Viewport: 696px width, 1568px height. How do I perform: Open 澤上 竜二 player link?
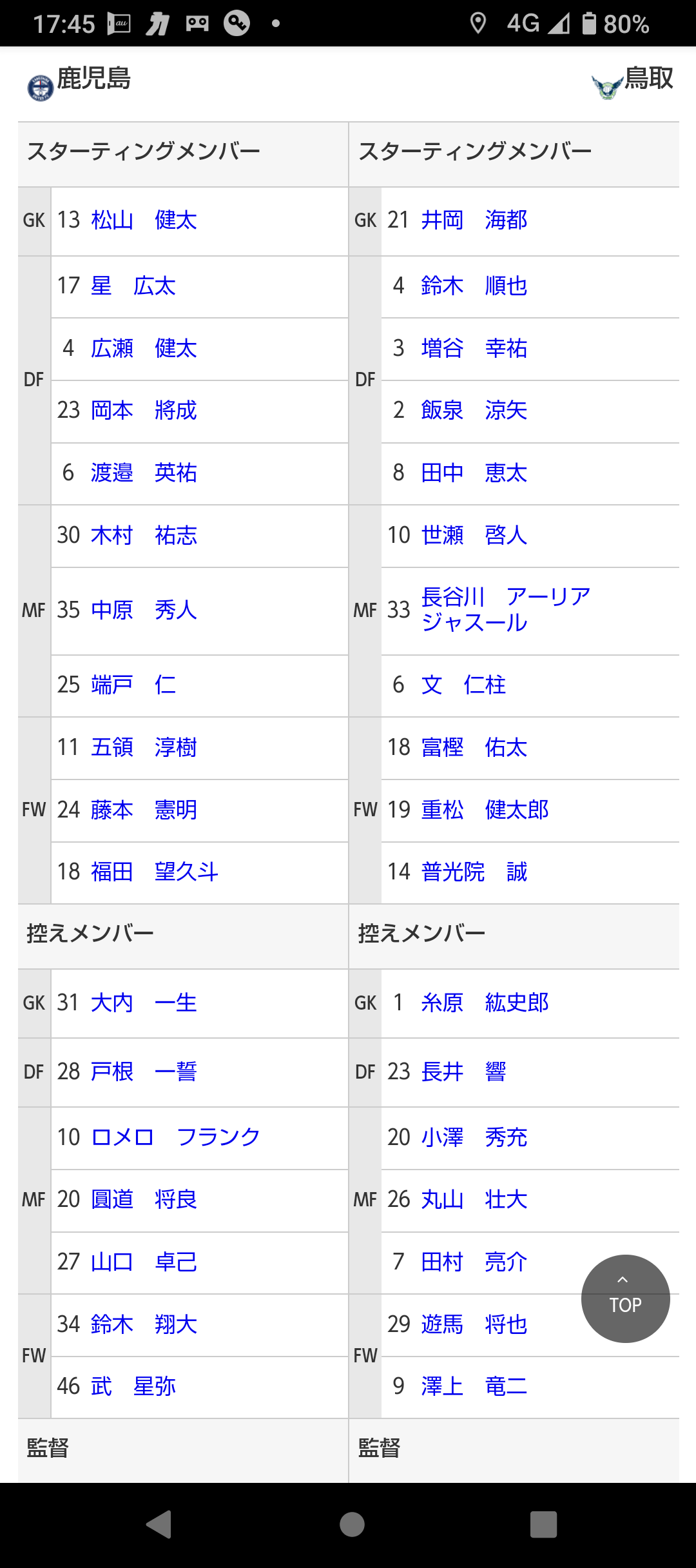474,1386
